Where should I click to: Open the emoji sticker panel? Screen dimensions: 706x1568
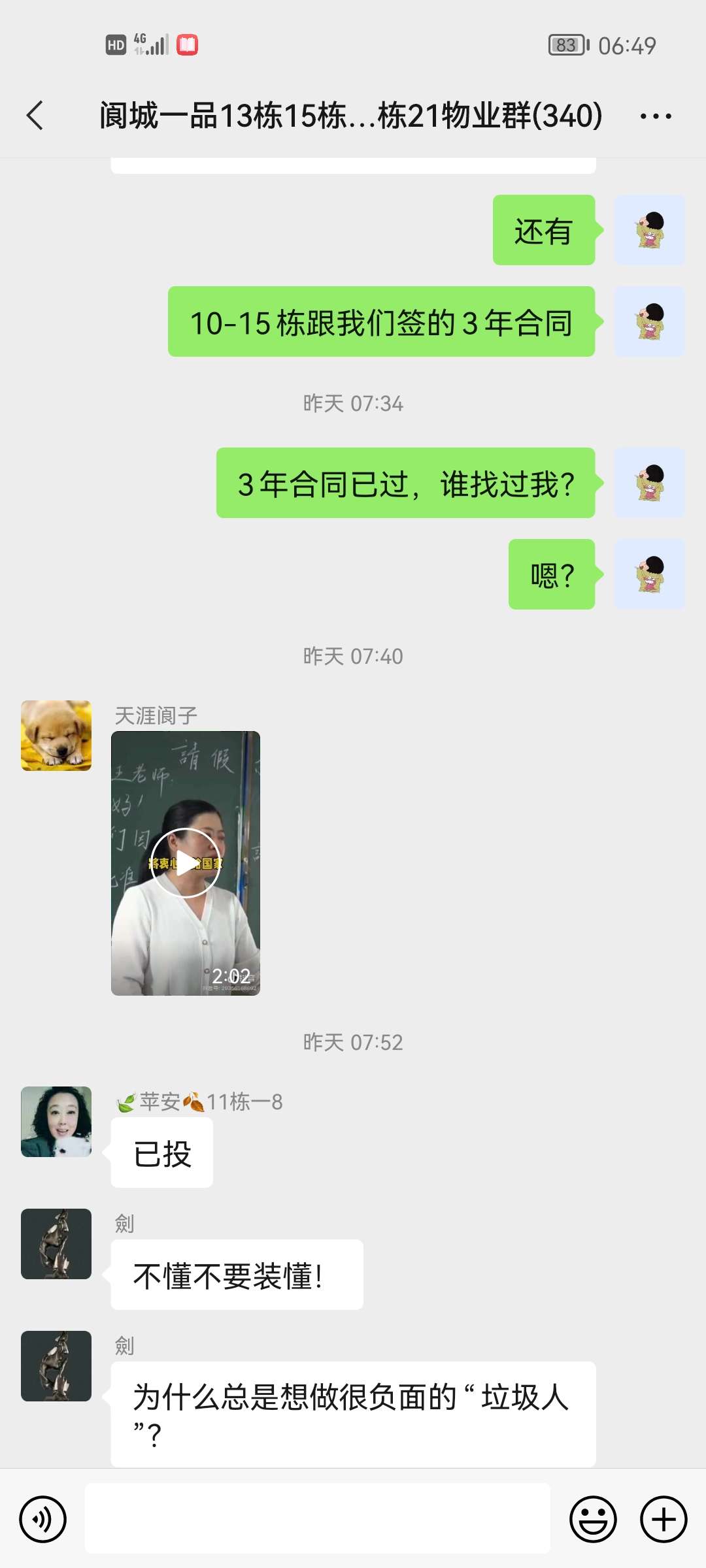[x=593, y=1519]
